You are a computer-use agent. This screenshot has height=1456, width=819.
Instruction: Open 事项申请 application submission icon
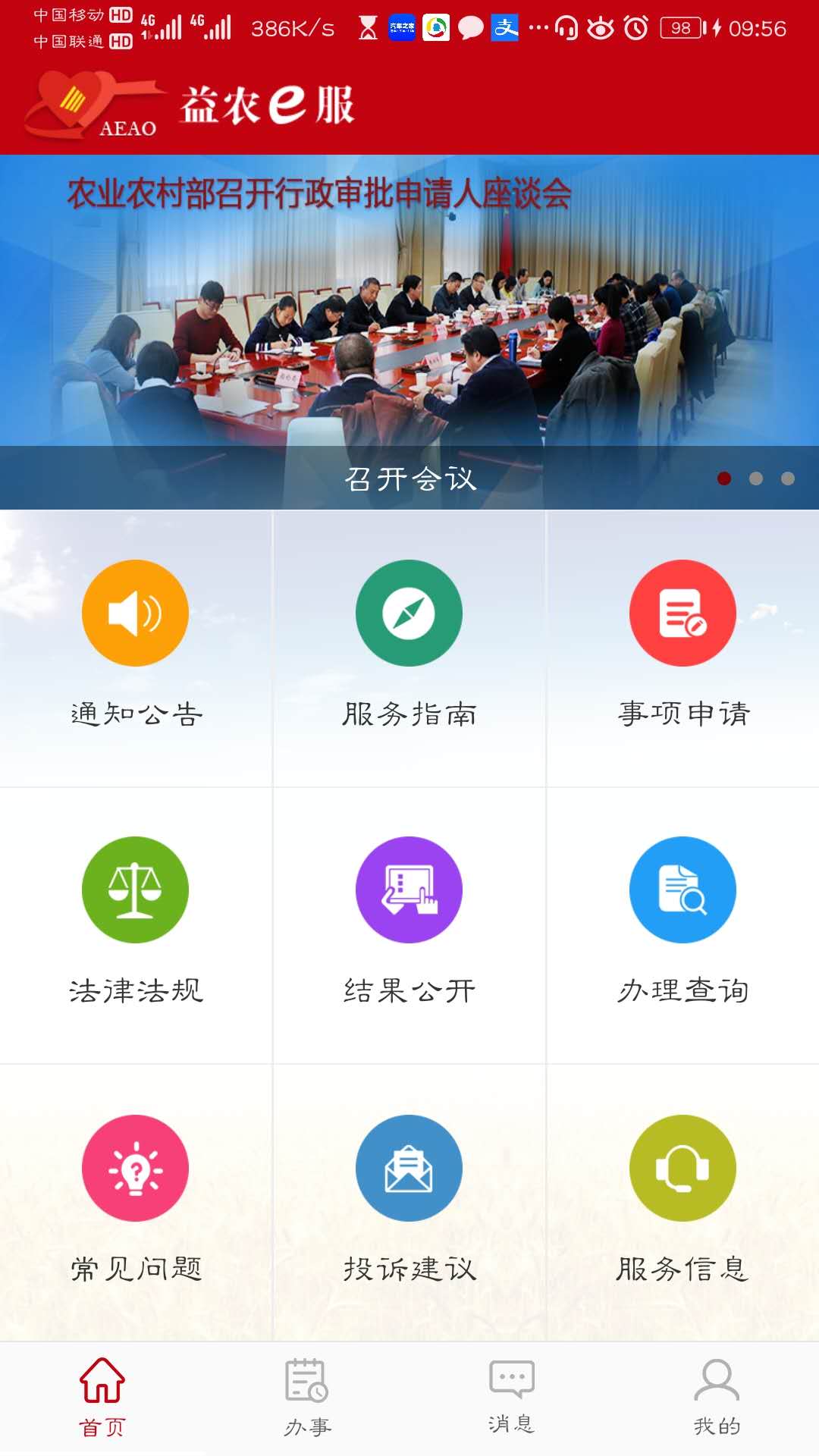pos(682,613)
